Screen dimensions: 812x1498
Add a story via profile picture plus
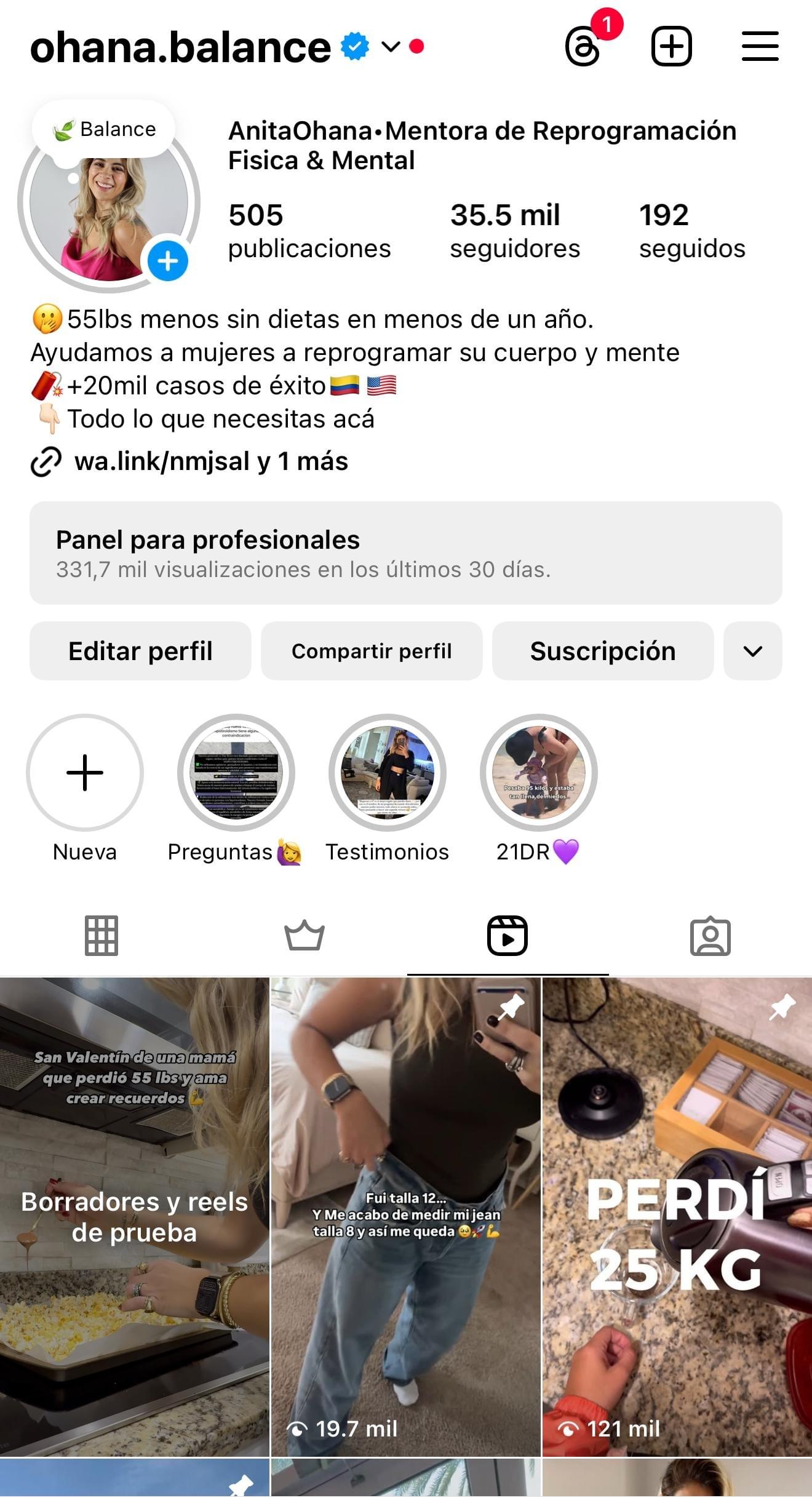click(x=167, y=261)
